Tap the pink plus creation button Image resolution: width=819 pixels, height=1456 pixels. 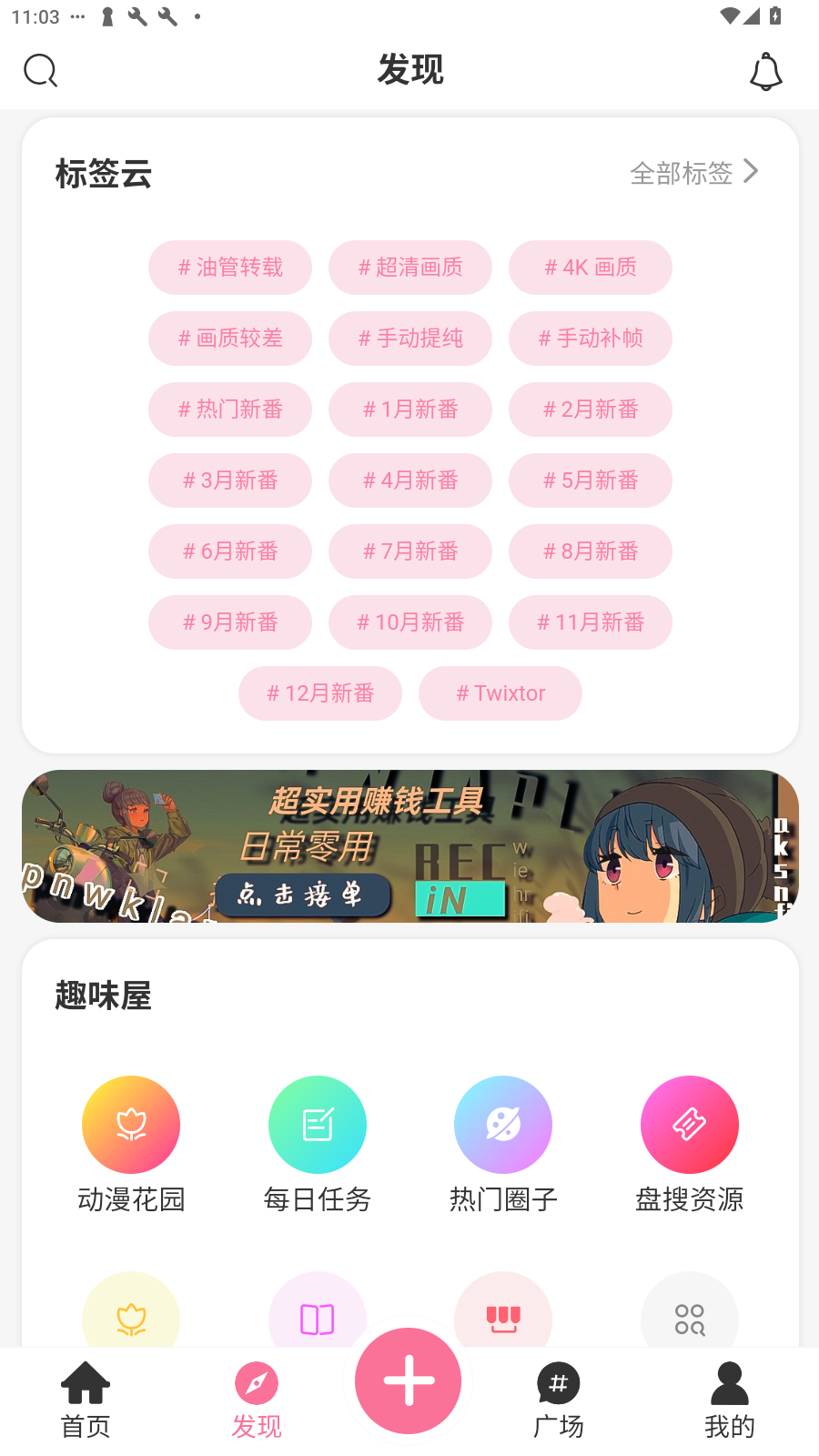point(408,1380)
